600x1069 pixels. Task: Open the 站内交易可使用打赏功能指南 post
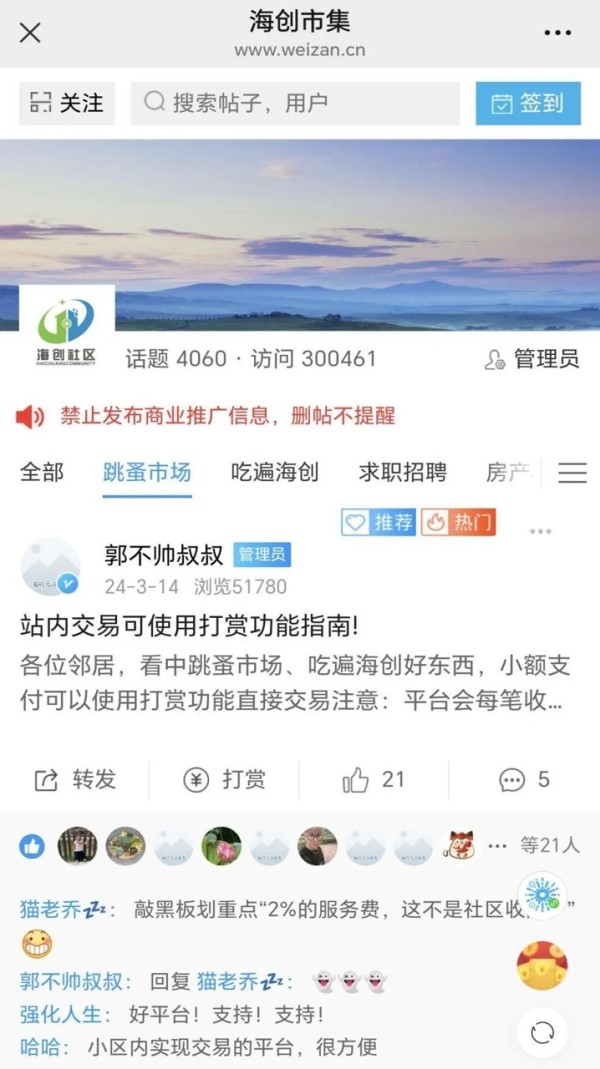pos(189,627)
